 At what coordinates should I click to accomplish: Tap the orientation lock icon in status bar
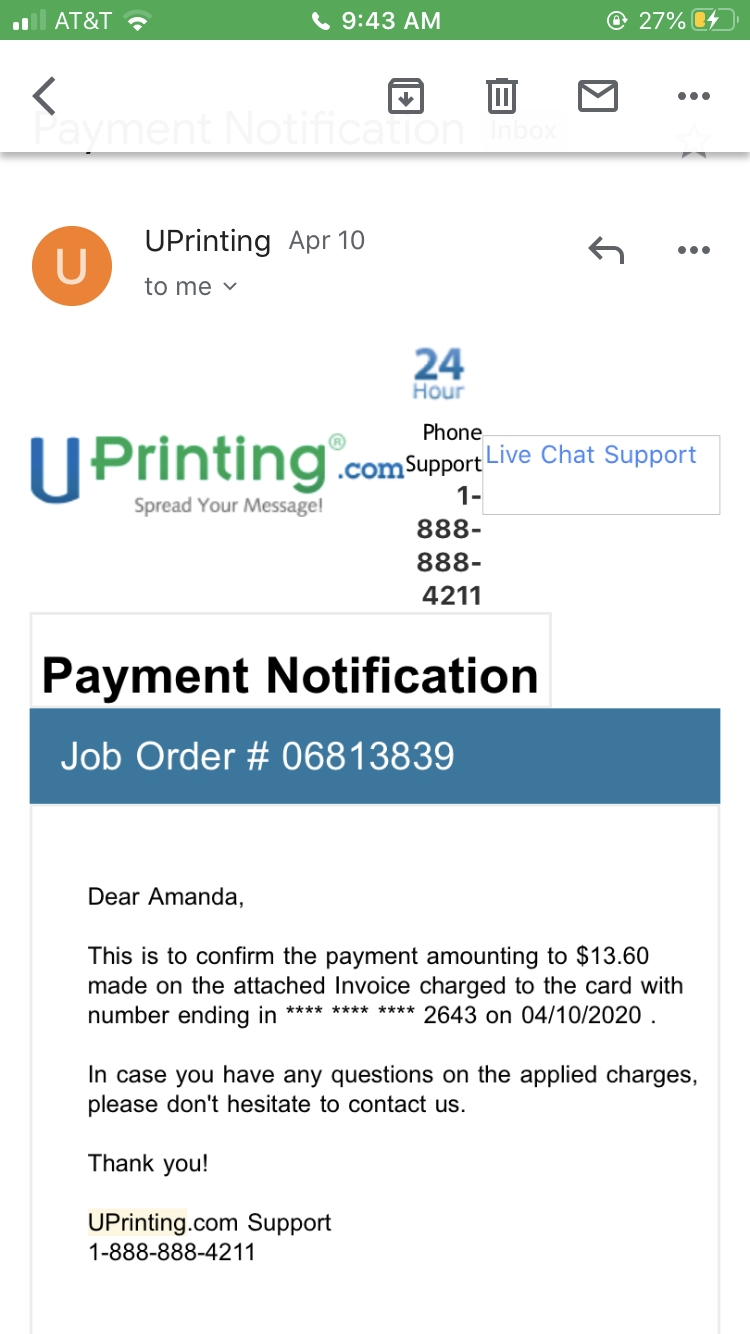(x=617, y=20)
